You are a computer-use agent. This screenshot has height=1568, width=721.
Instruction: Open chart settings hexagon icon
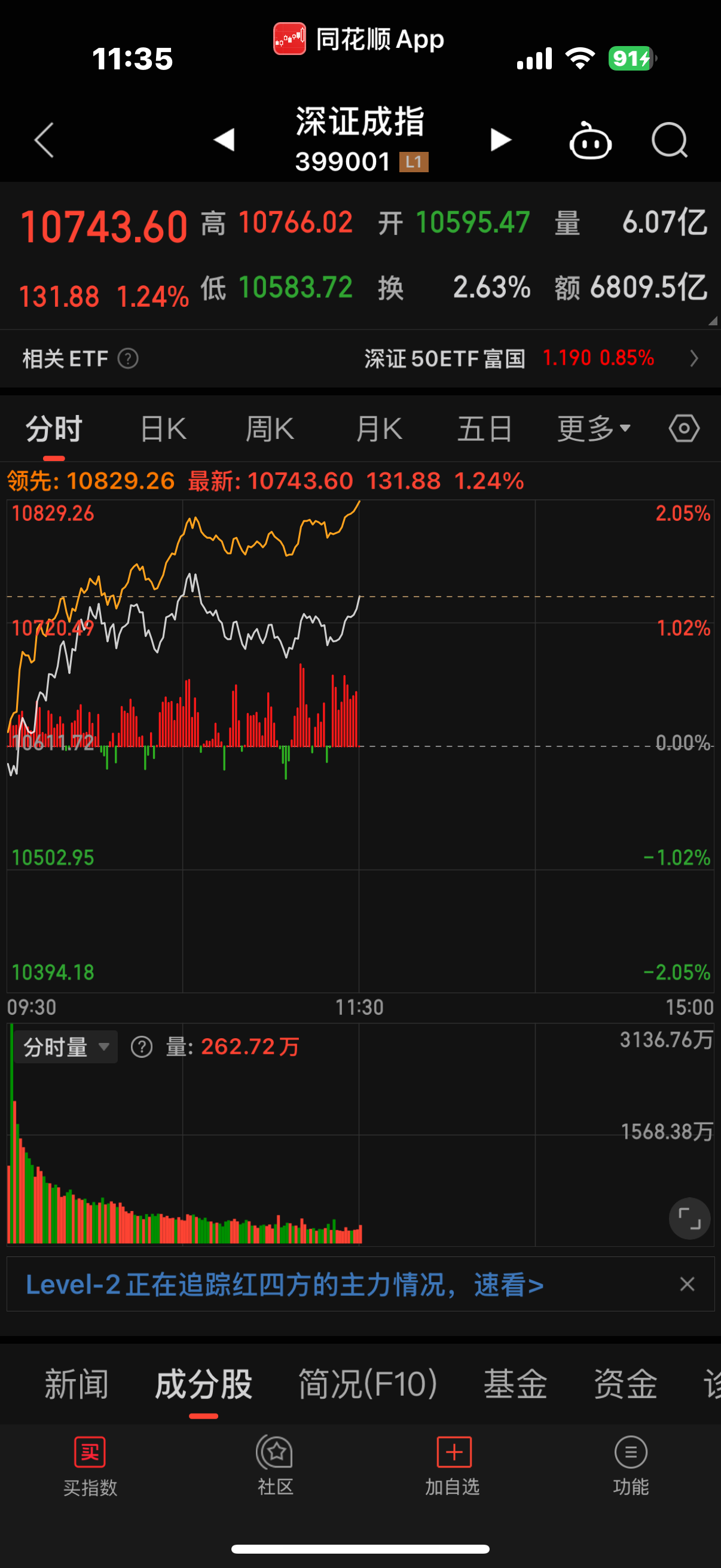[684, 429]
